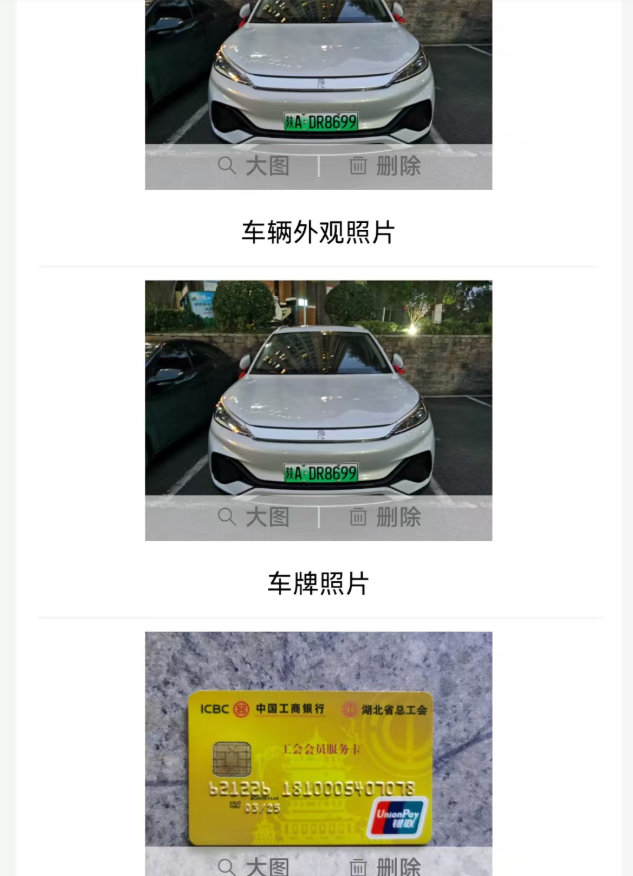This screenshot has height=876, width=633.
Task: Enlarge the bank card photo with 大图
Action: pos(254,866)
